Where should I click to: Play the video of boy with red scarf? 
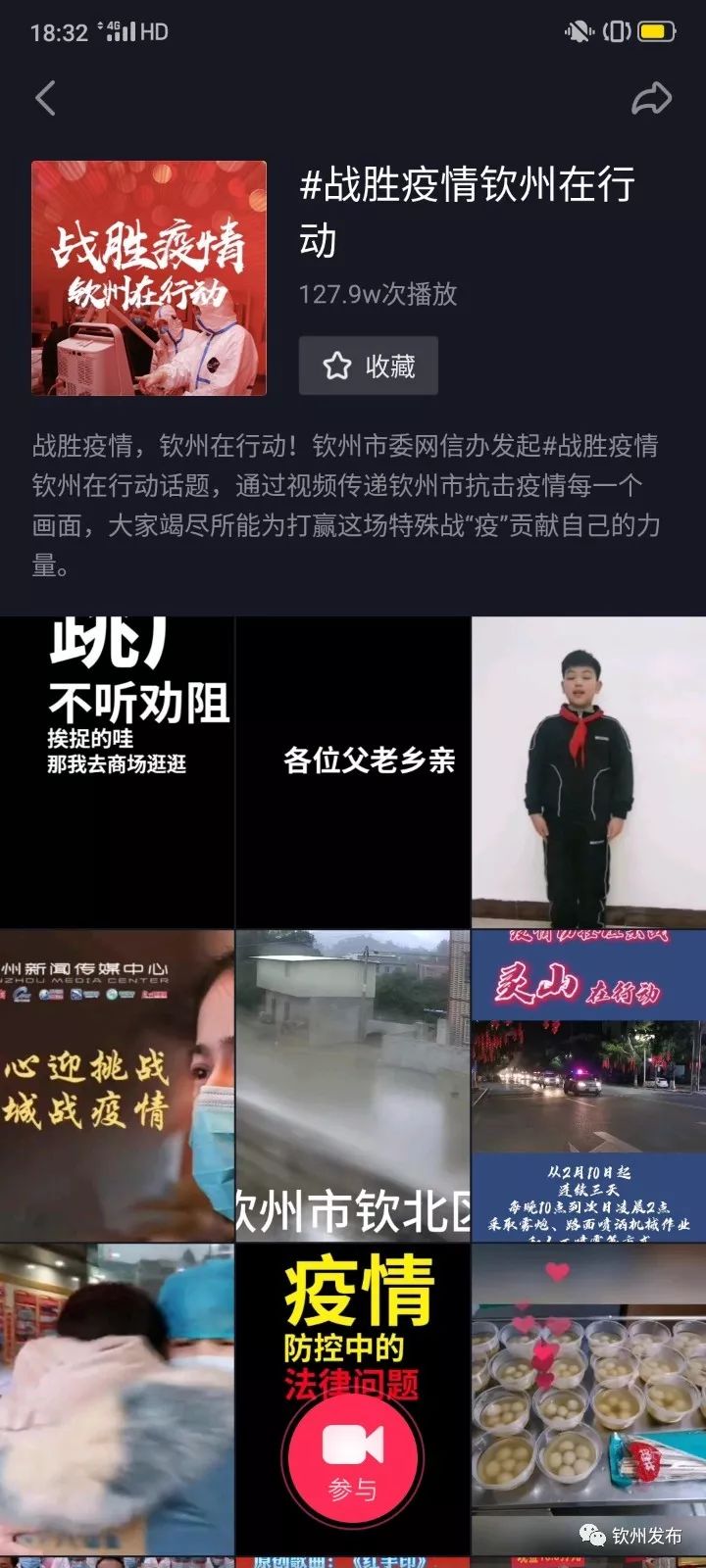point(588,771)
